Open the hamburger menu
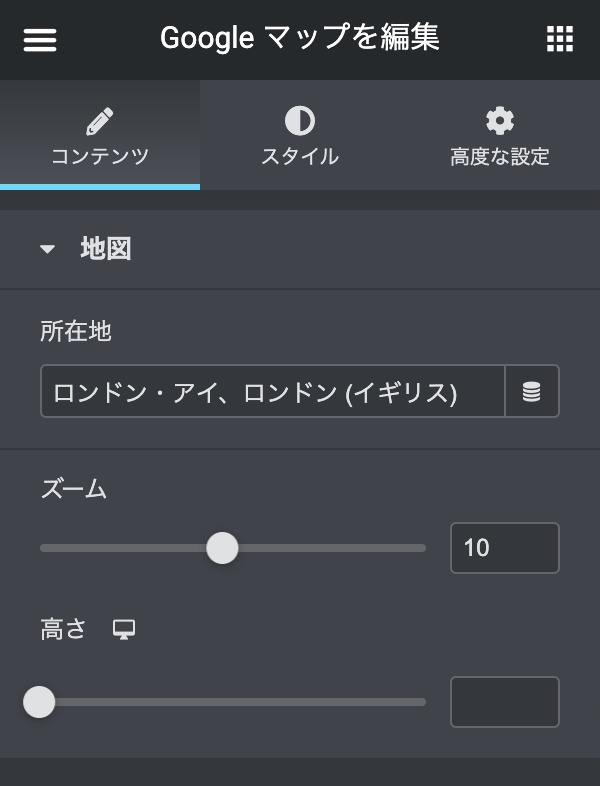600x786 pixels. click(40, 40)
